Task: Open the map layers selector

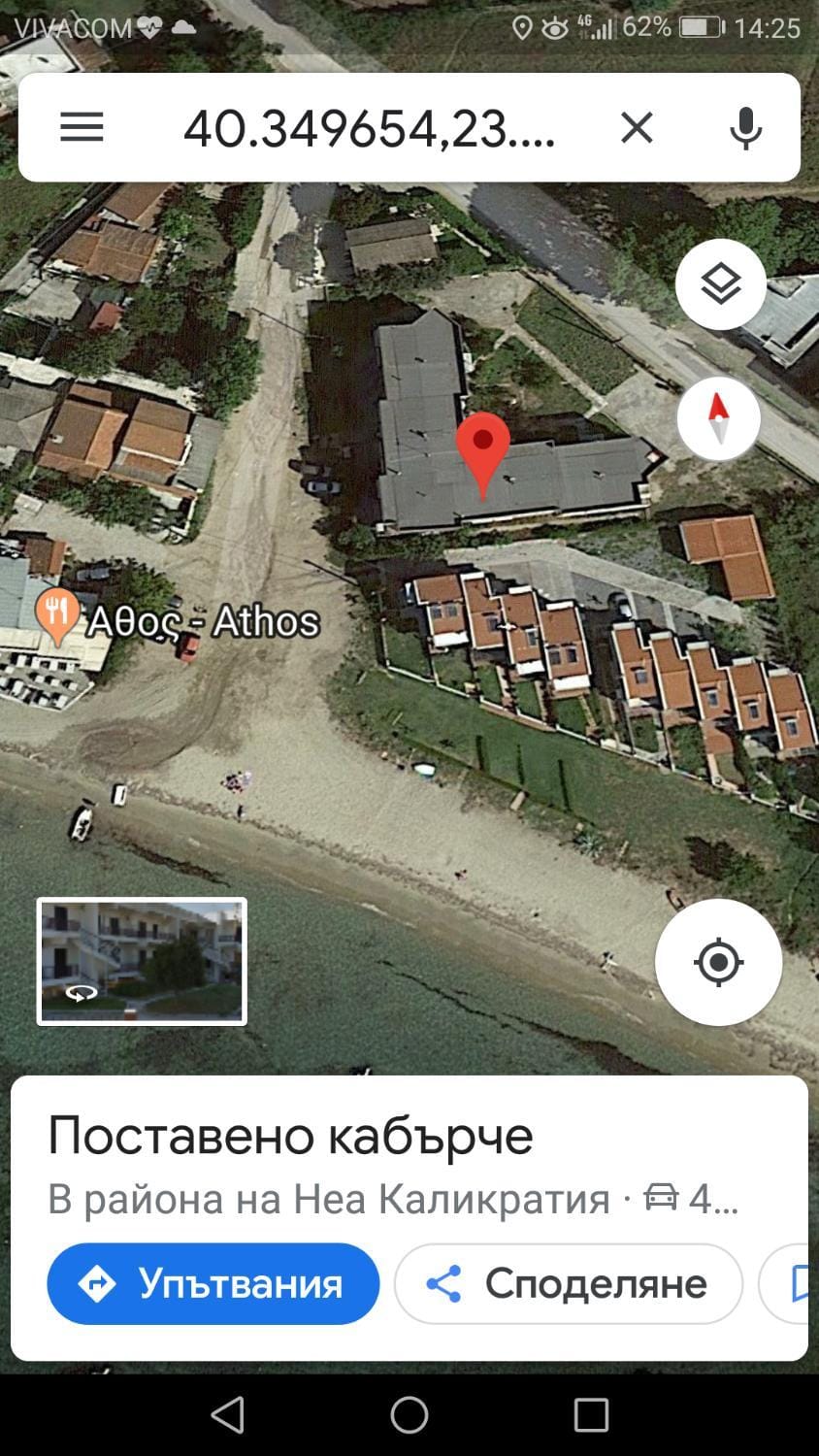Action: point(720,284)
